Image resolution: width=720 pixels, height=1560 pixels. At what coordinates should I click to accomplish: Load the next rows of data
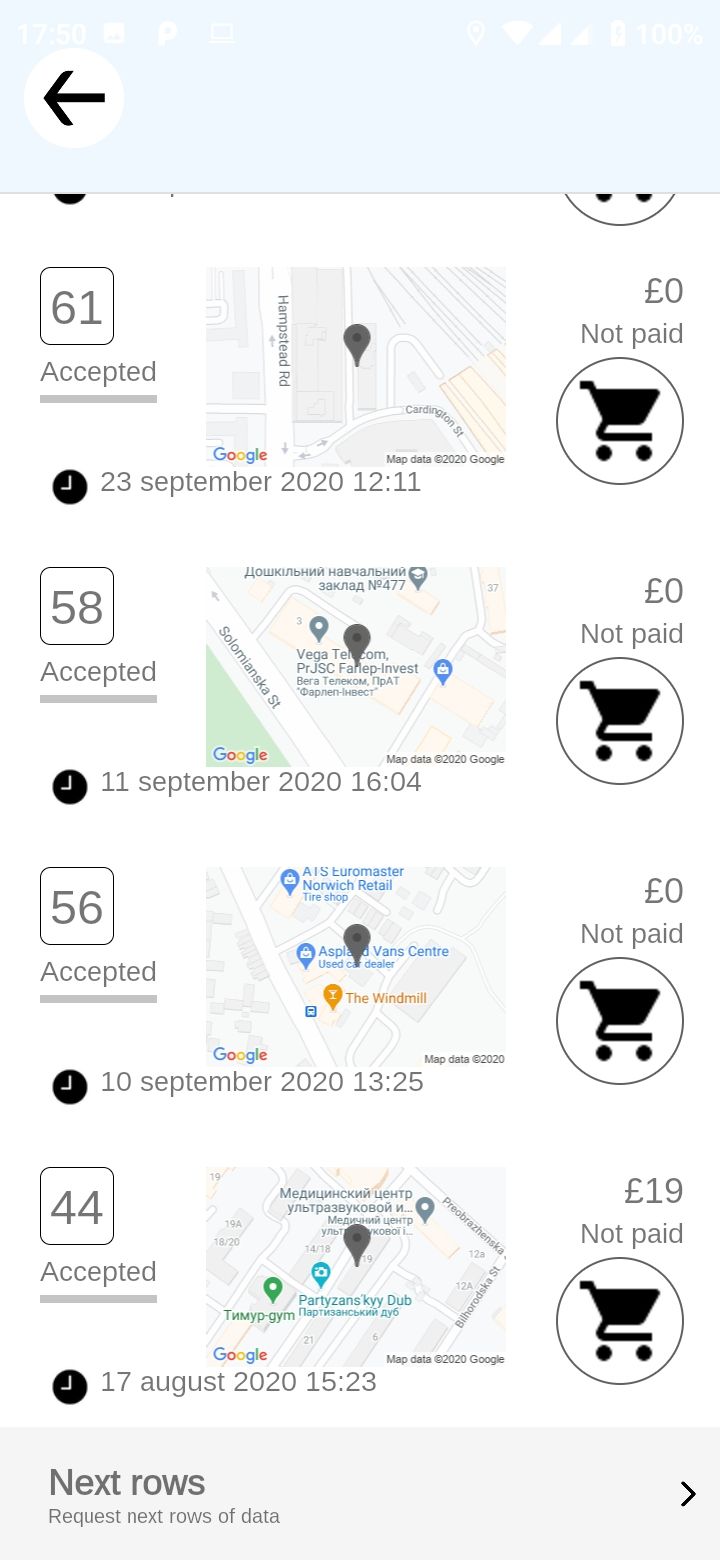(360, 1493)
